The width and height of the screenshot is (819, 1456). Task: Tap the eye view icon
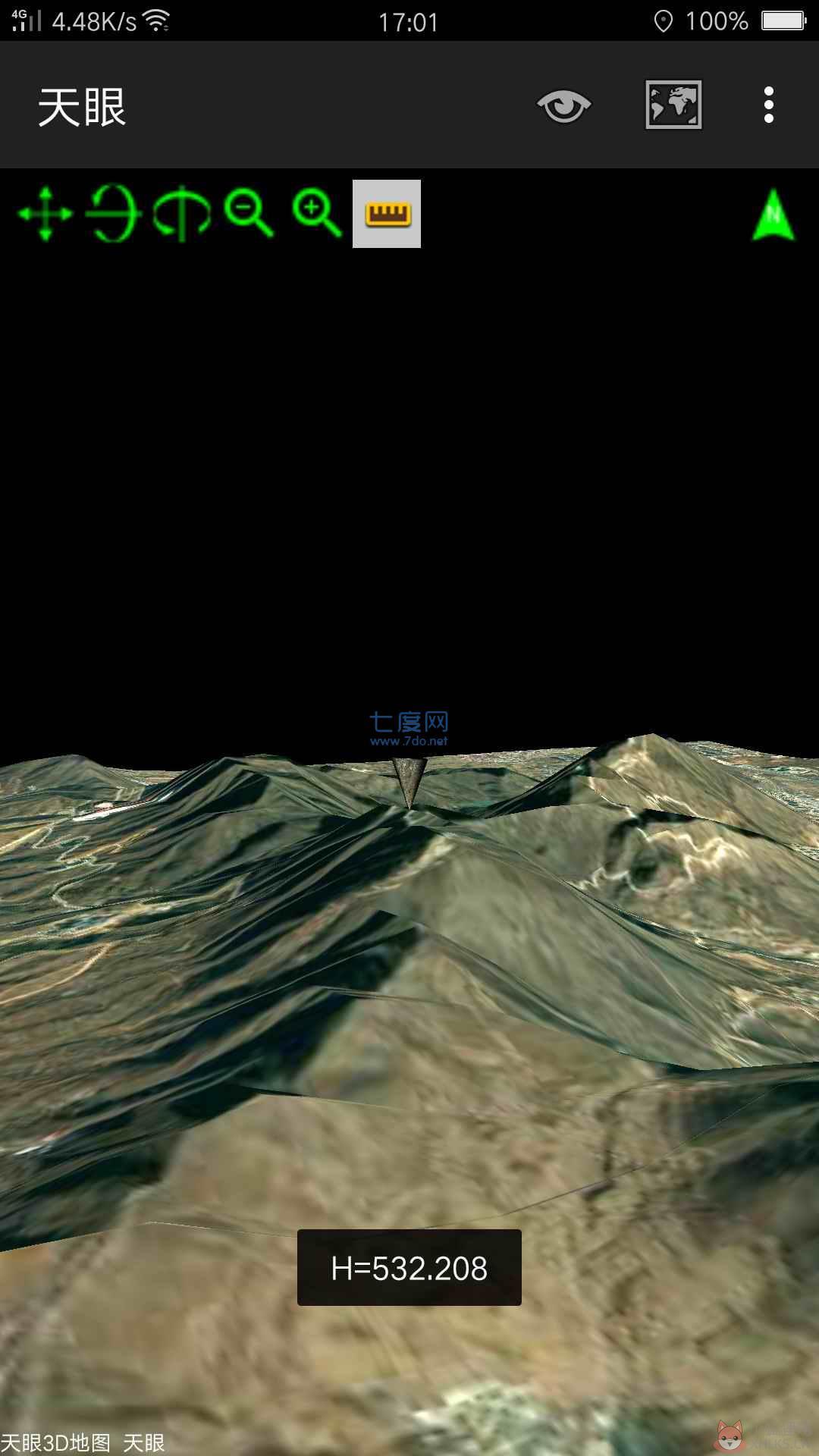(563, 105)
